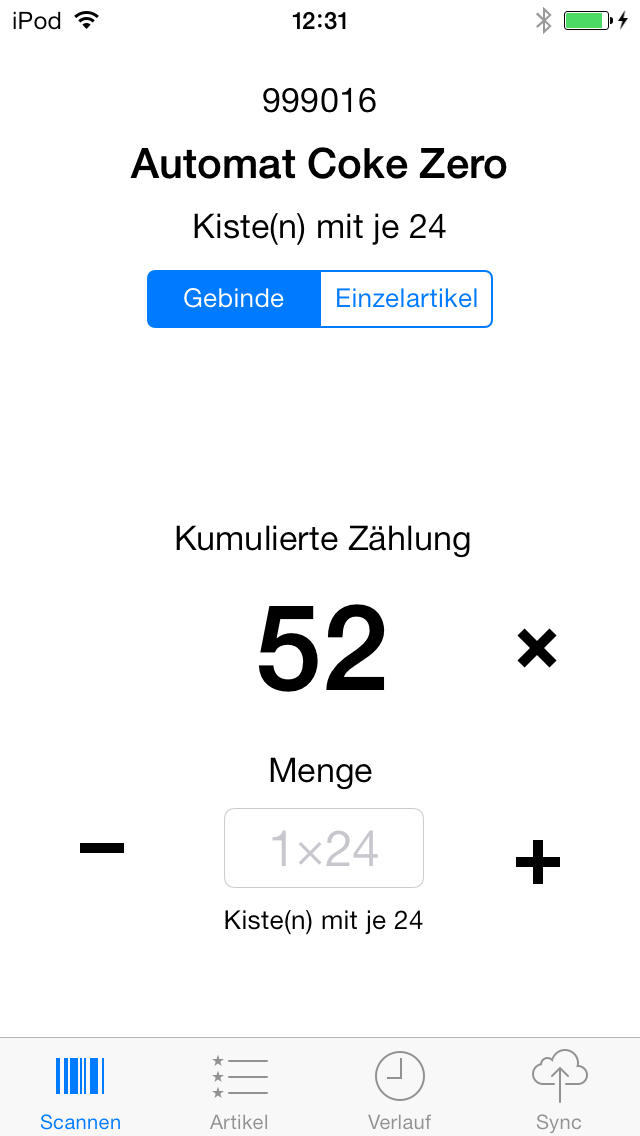This screenshot has width=640, height=1136.
Task: Tap the Menge quantity input field
Action: pos(324,848)
